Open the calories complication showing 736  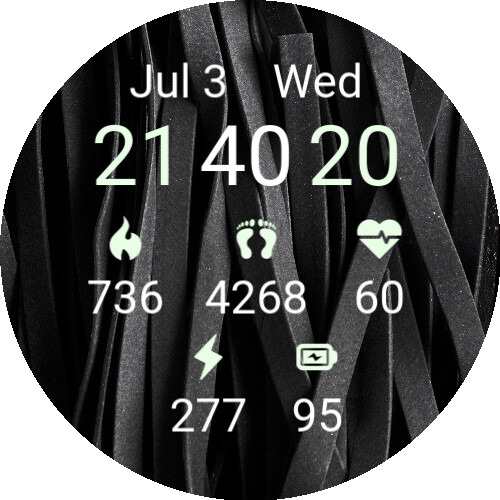pos(126,265)
